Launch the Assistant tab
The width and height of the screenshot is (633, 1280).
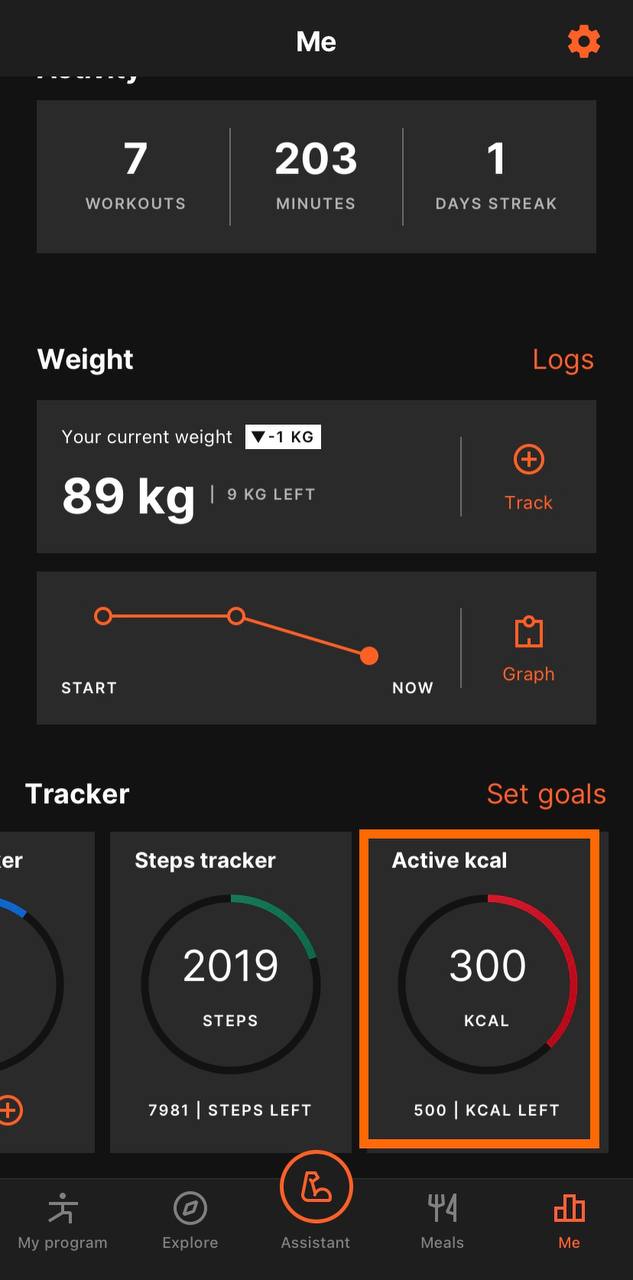click(x=316, y=1201)
